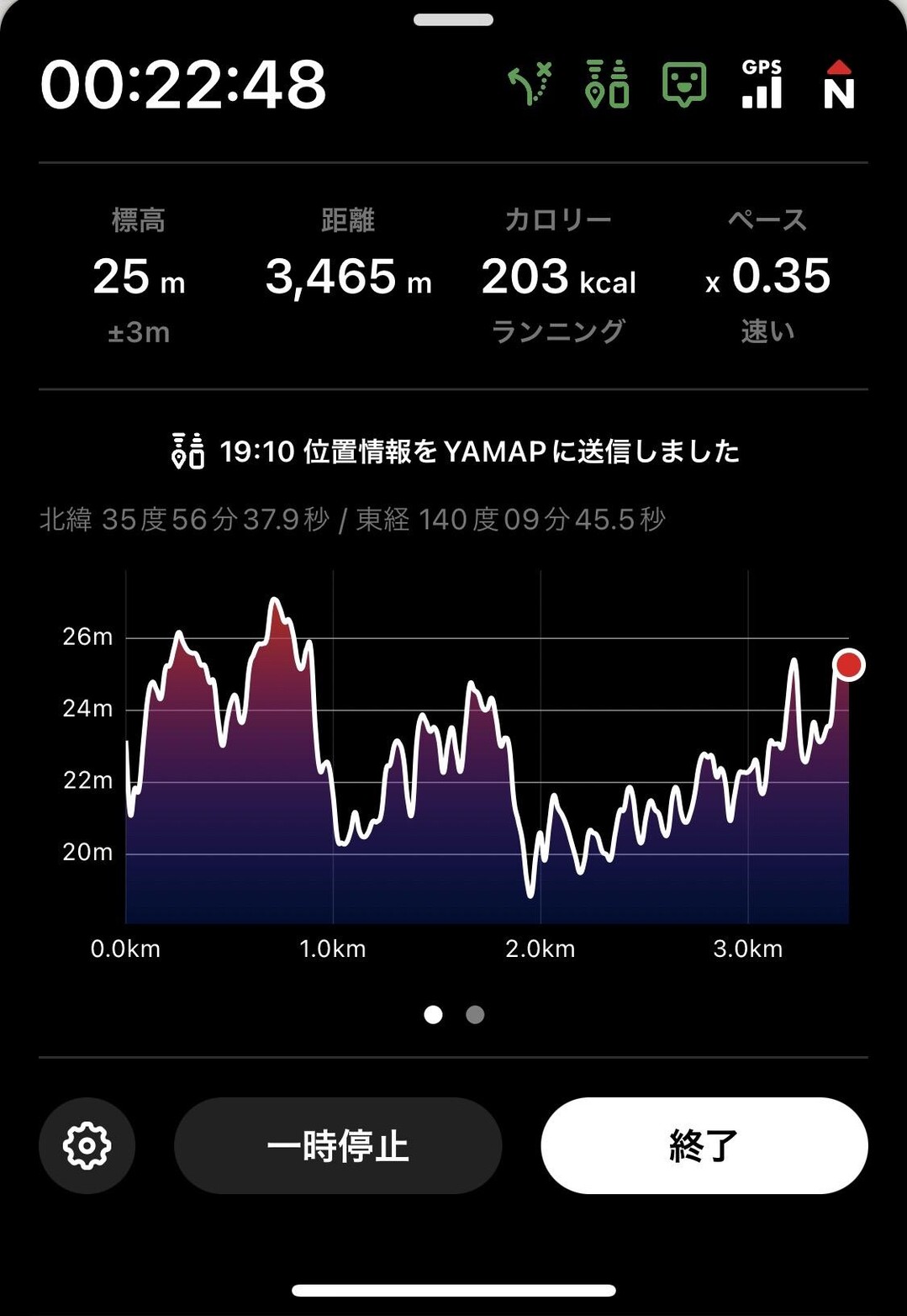Select the red current-position dot on the chart
The width and height of the screenshot is (907, 1316).
849,665
